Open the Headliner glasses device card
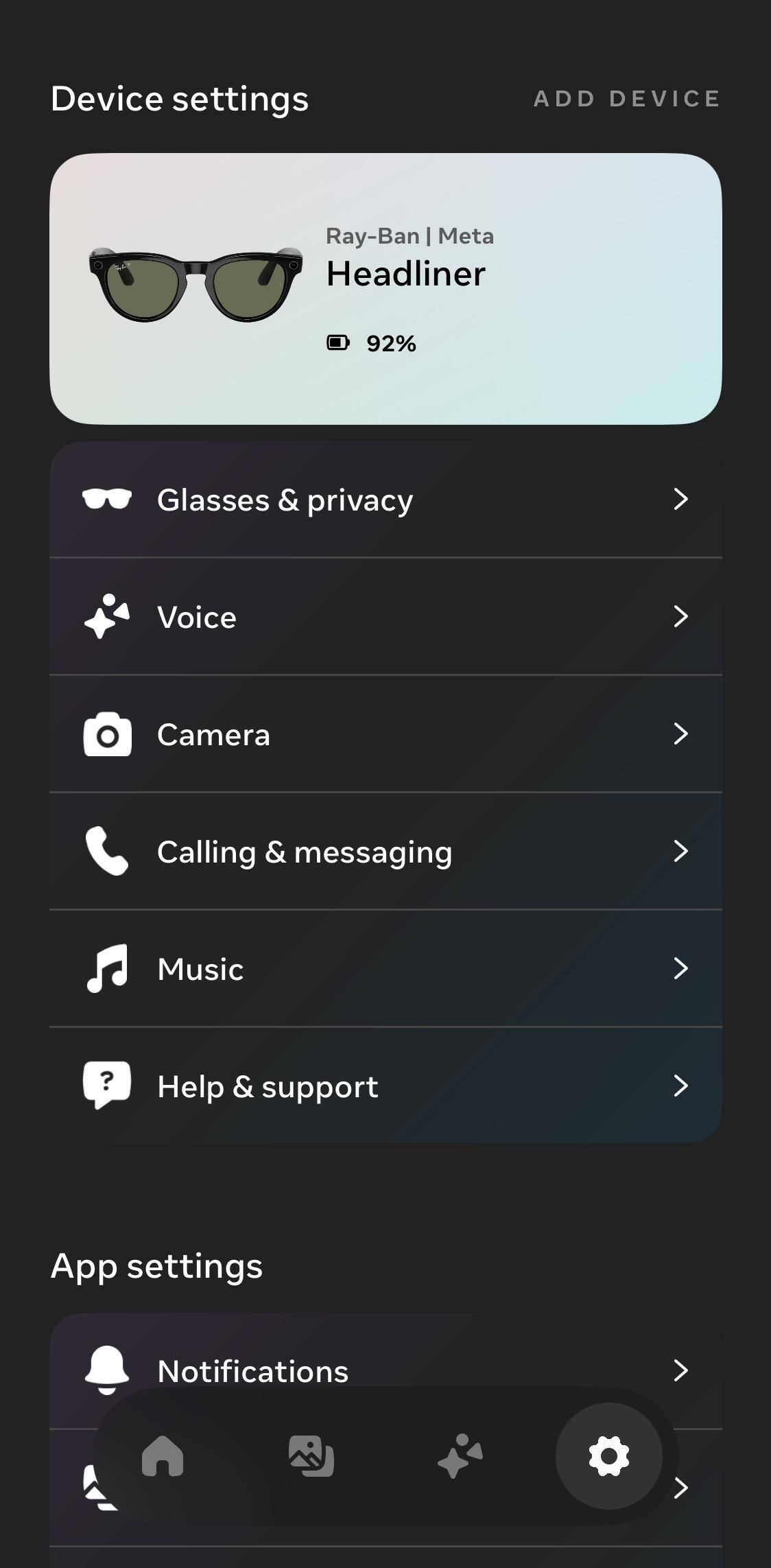771x1568 pixels. pyautogui.click(x=385, y=288)
